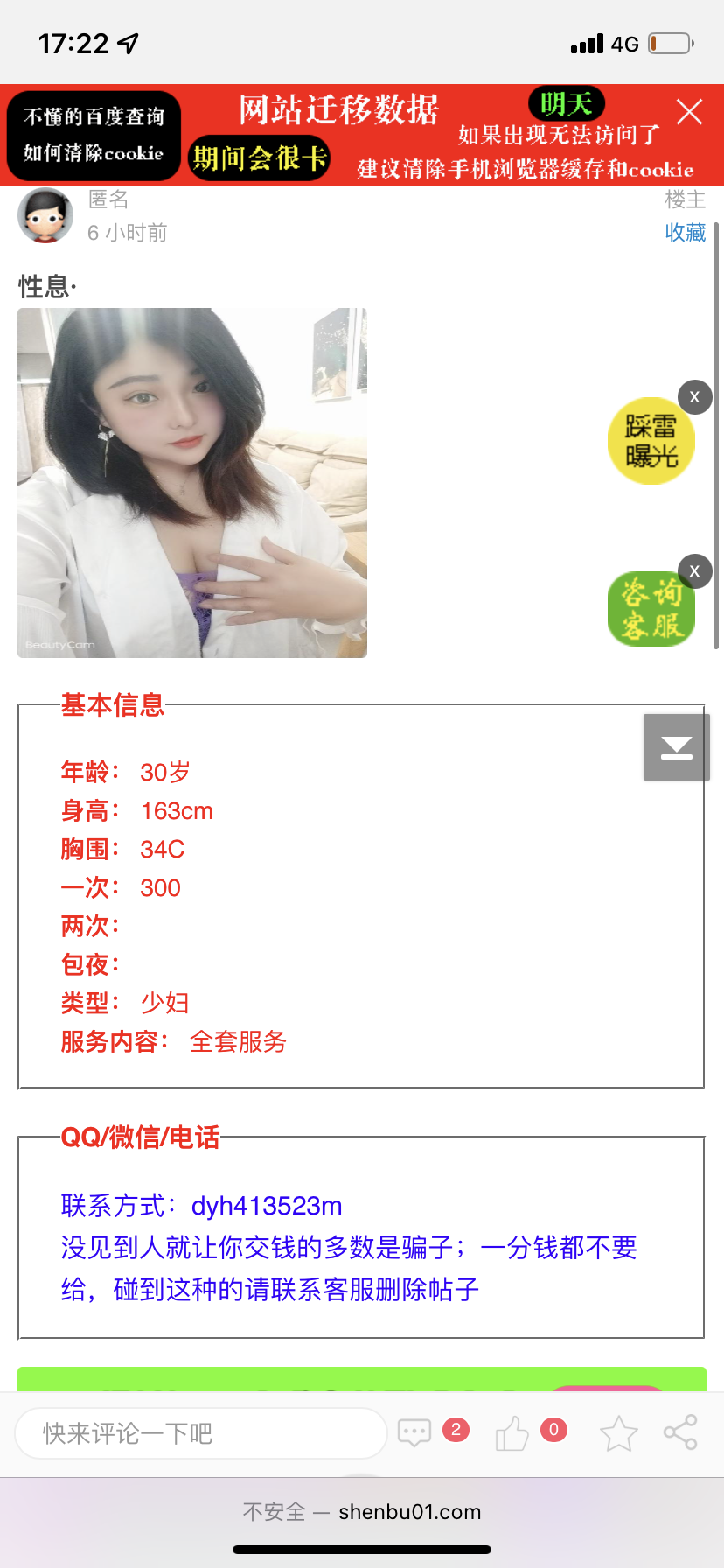This screenshot has height=1568, width=724.
Task: Tap the 收藏 link on the post
Action: coord(685,232)
